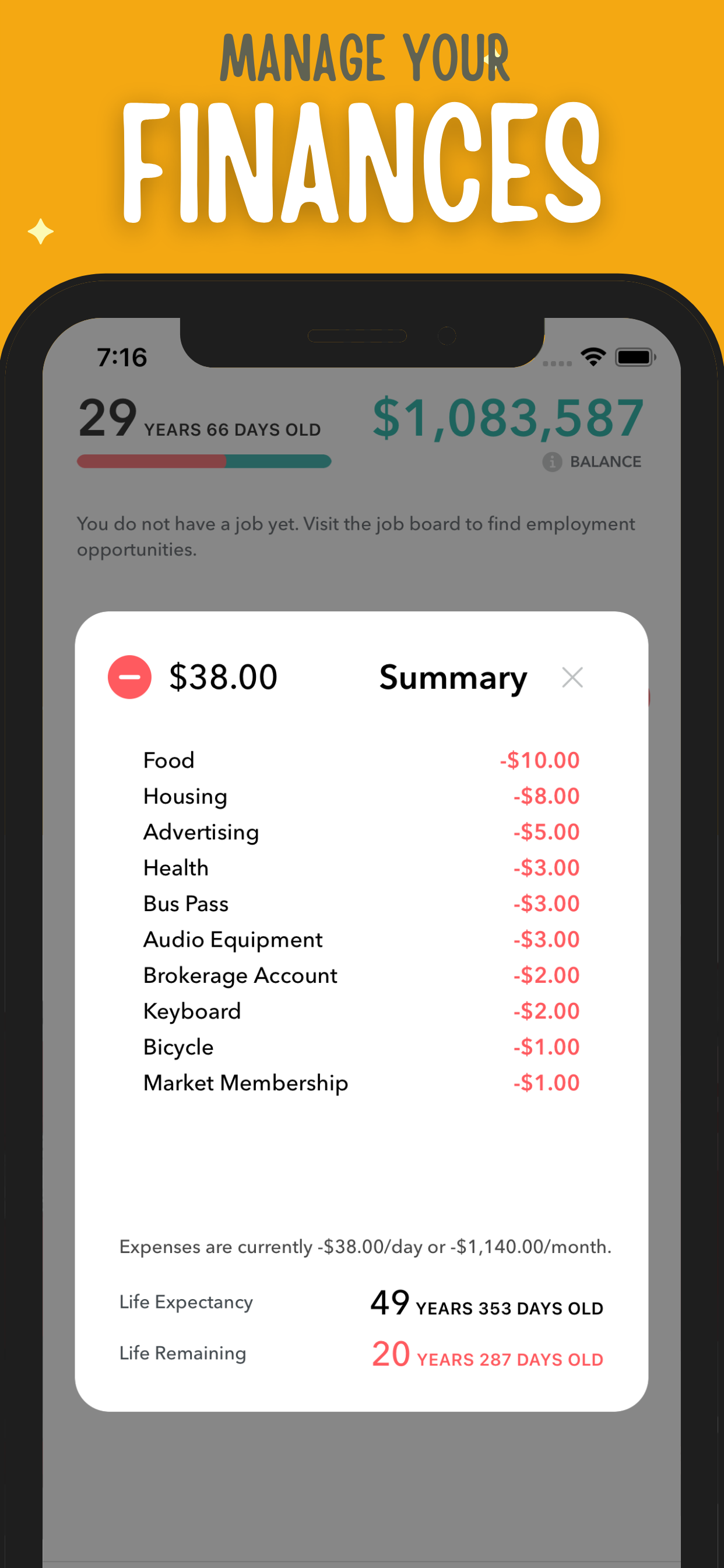
Task: Open the balance info icon
Action: [553, 461]
